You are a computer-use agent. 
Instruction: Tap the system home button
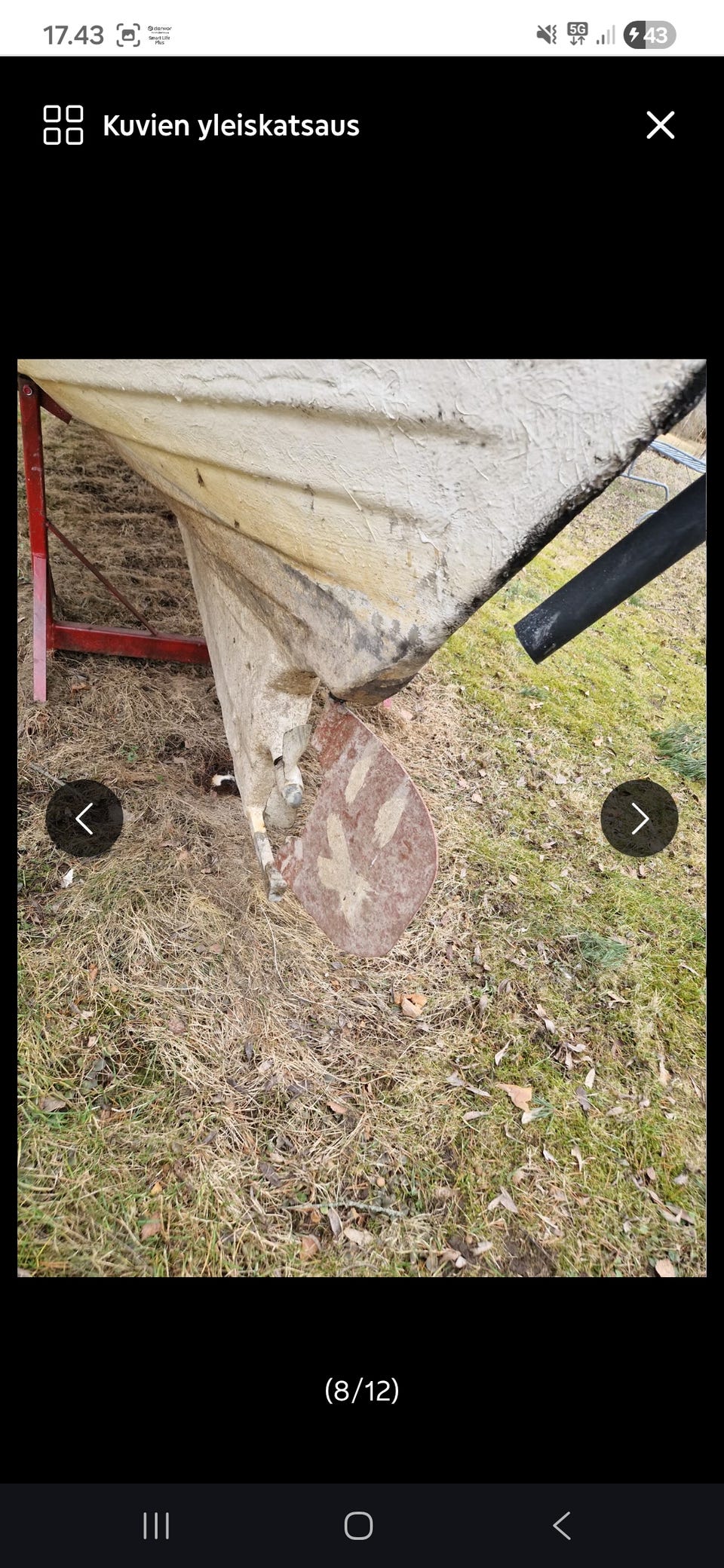pos(358,1526)
